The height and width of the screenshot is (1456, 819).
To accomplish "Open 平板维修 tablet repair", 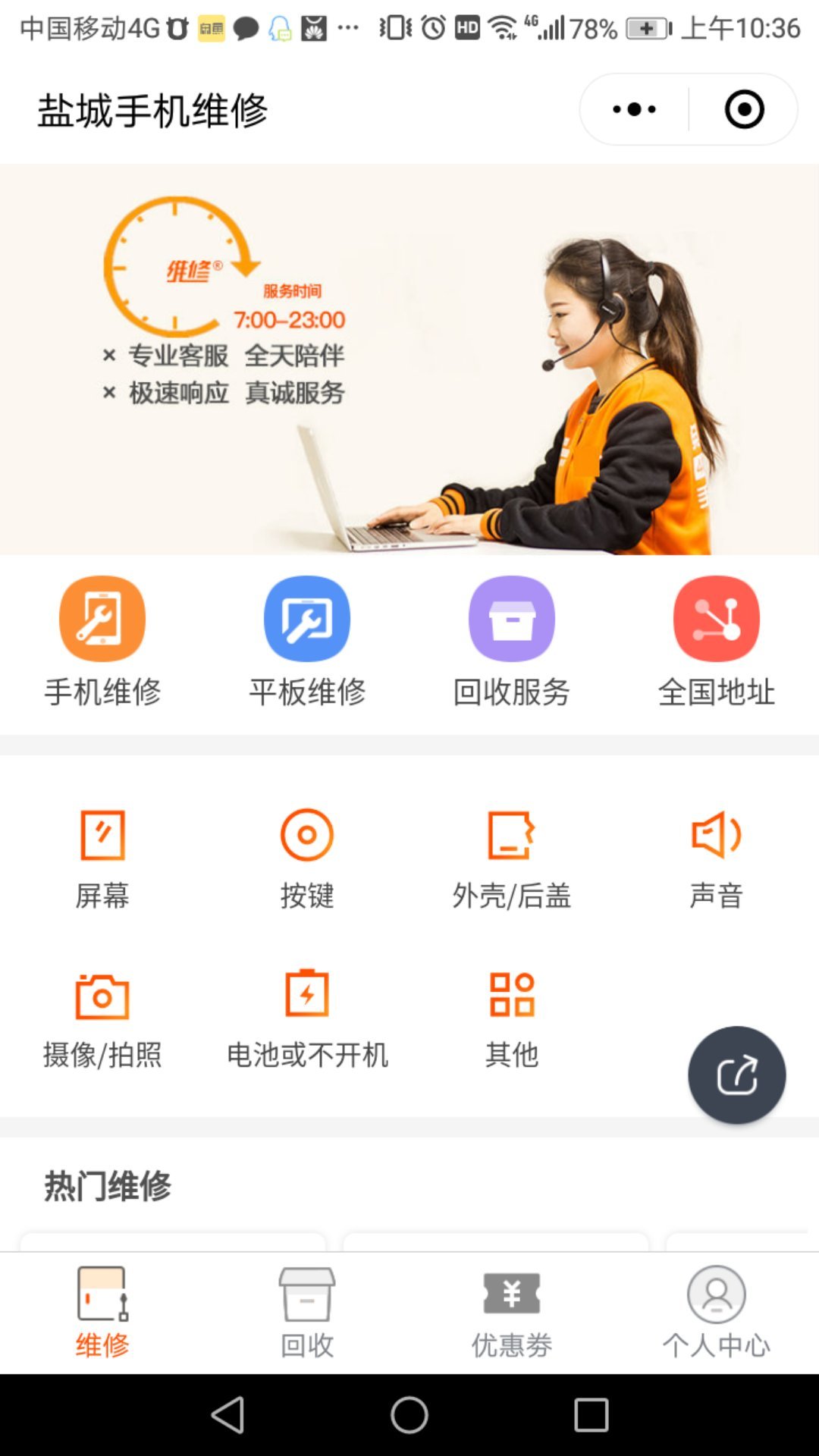I will click(x=307, y=641).
